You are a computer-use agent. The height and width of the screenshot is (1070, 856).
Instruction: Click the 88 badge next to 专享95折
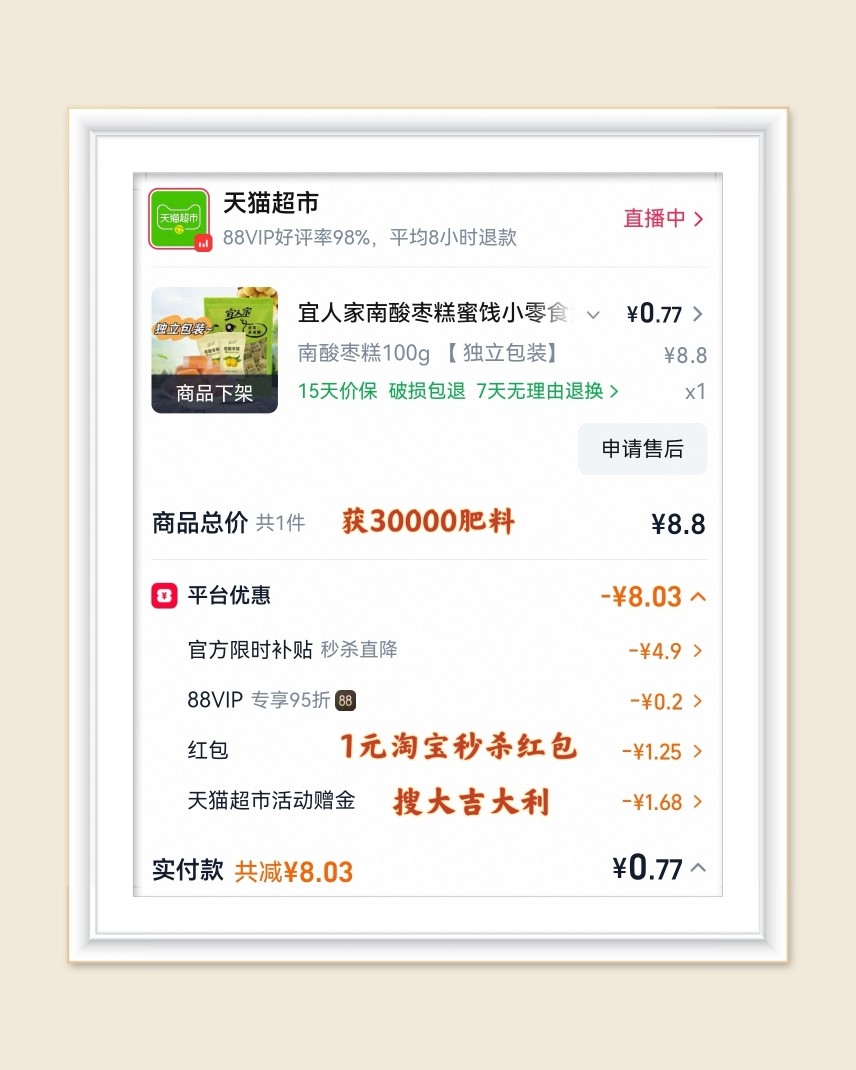345,701
